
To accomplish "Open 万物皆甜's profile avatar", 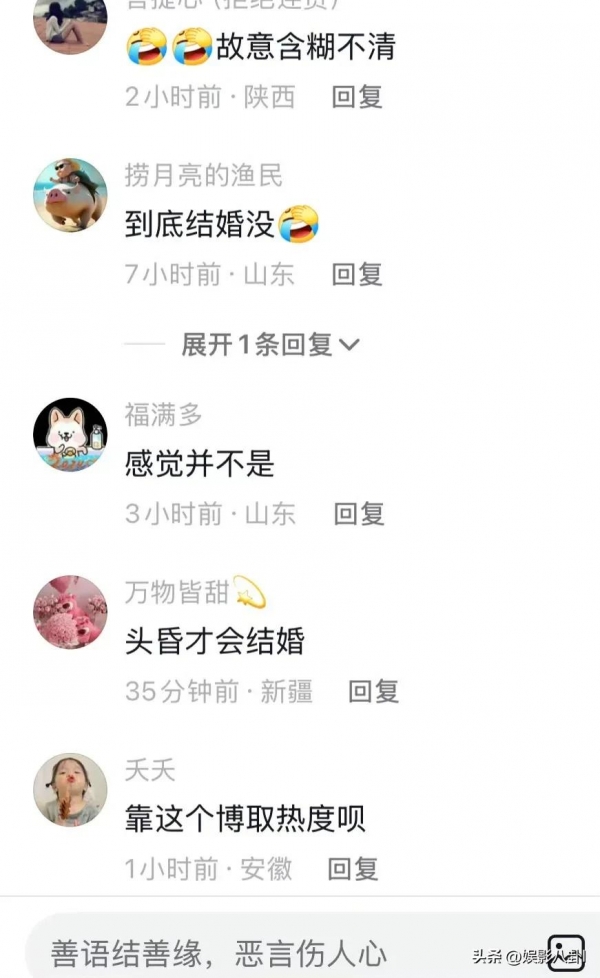I will (x=70, y=612).
